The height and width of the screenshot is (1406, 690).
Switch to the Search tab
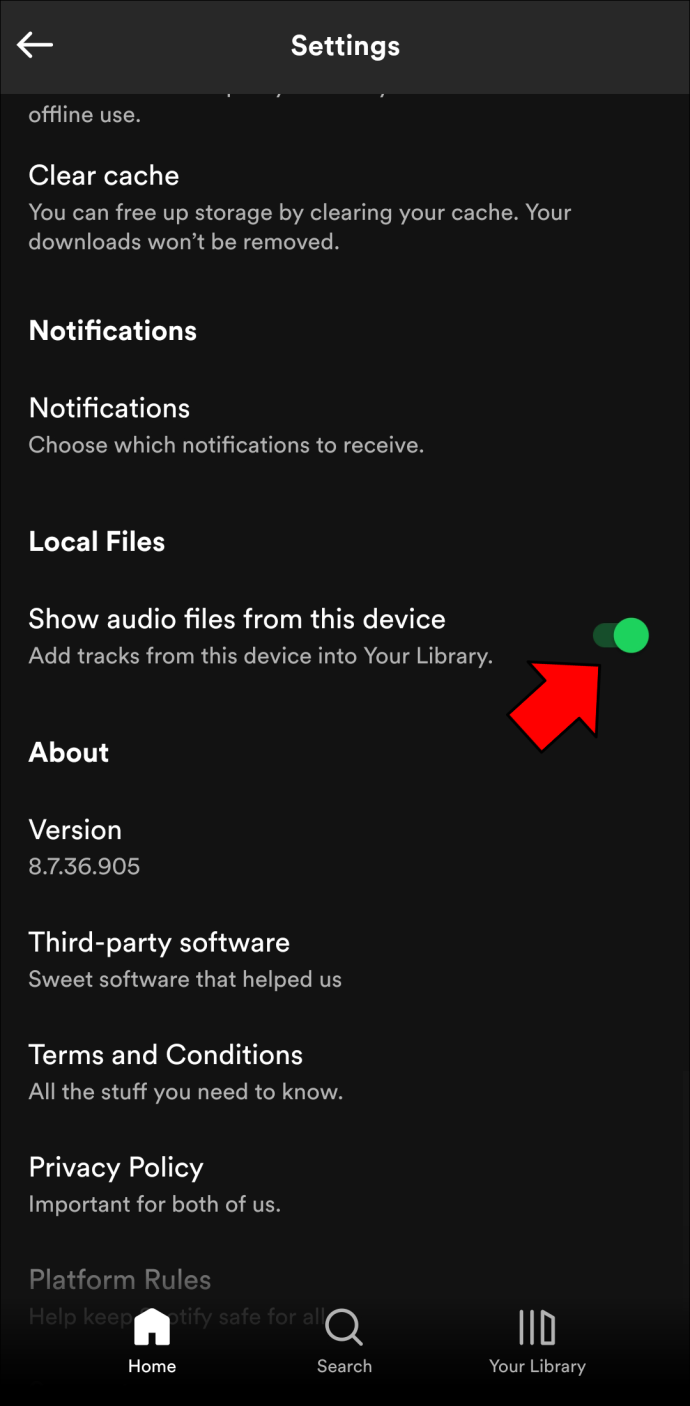coord(344,1342)
